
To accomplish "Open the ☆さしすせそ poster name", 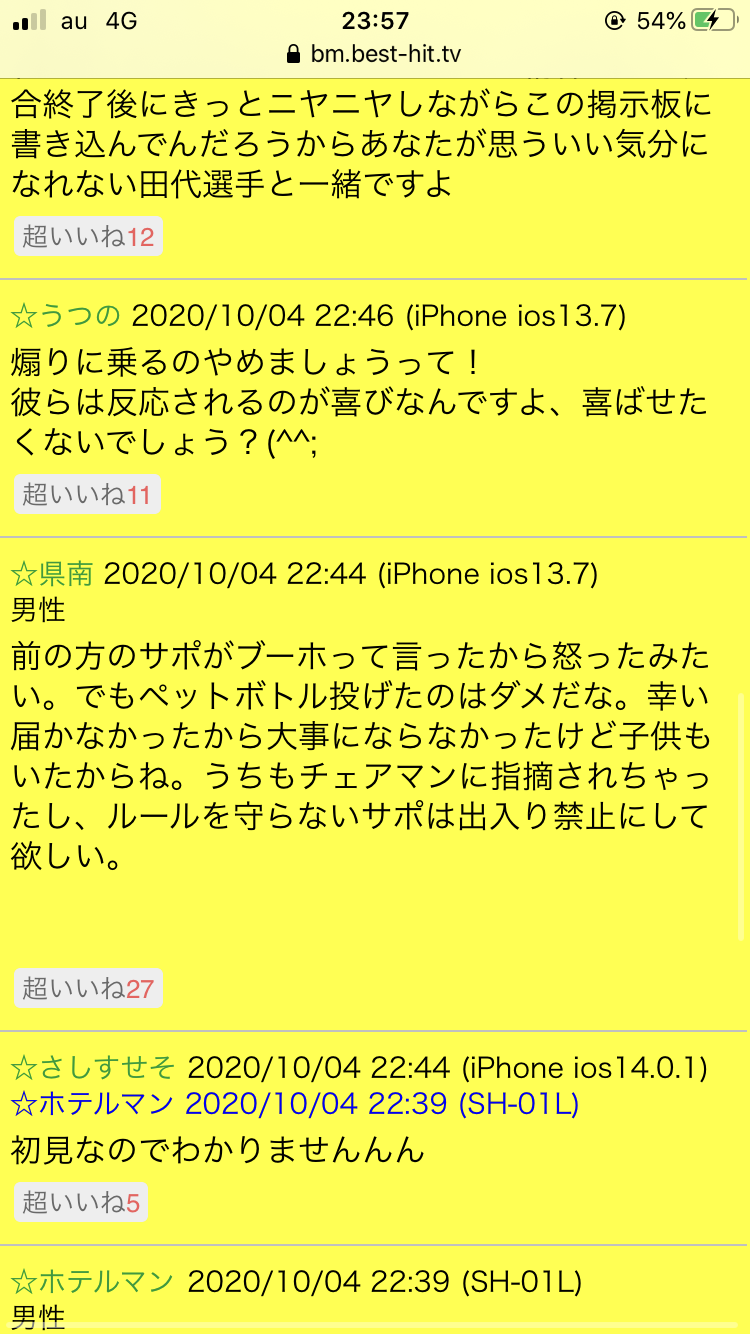I will pyautogui.click(x=94, y=1068).
